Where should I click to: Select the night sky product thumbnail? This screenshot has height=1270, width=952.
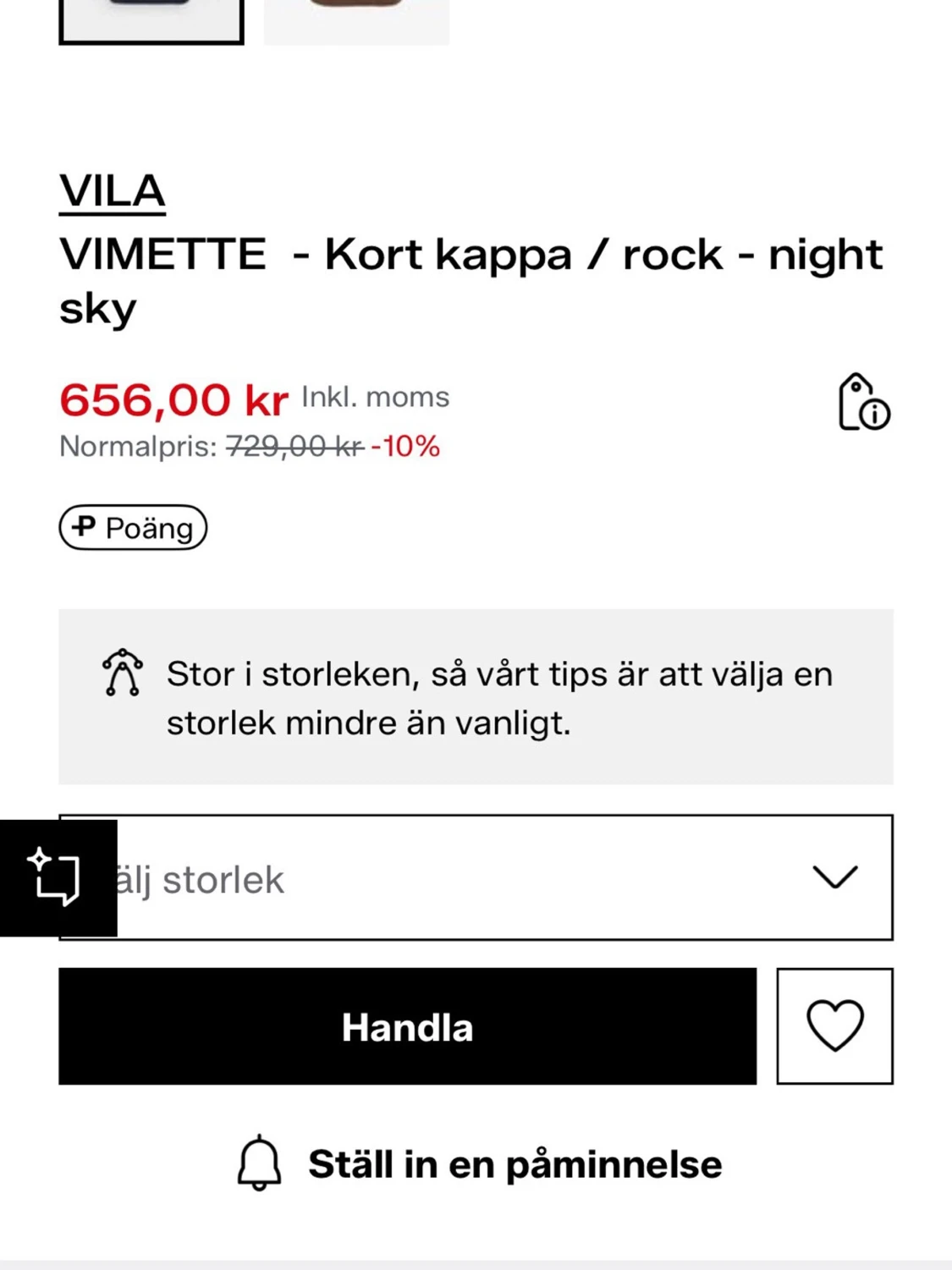(150, 19)
